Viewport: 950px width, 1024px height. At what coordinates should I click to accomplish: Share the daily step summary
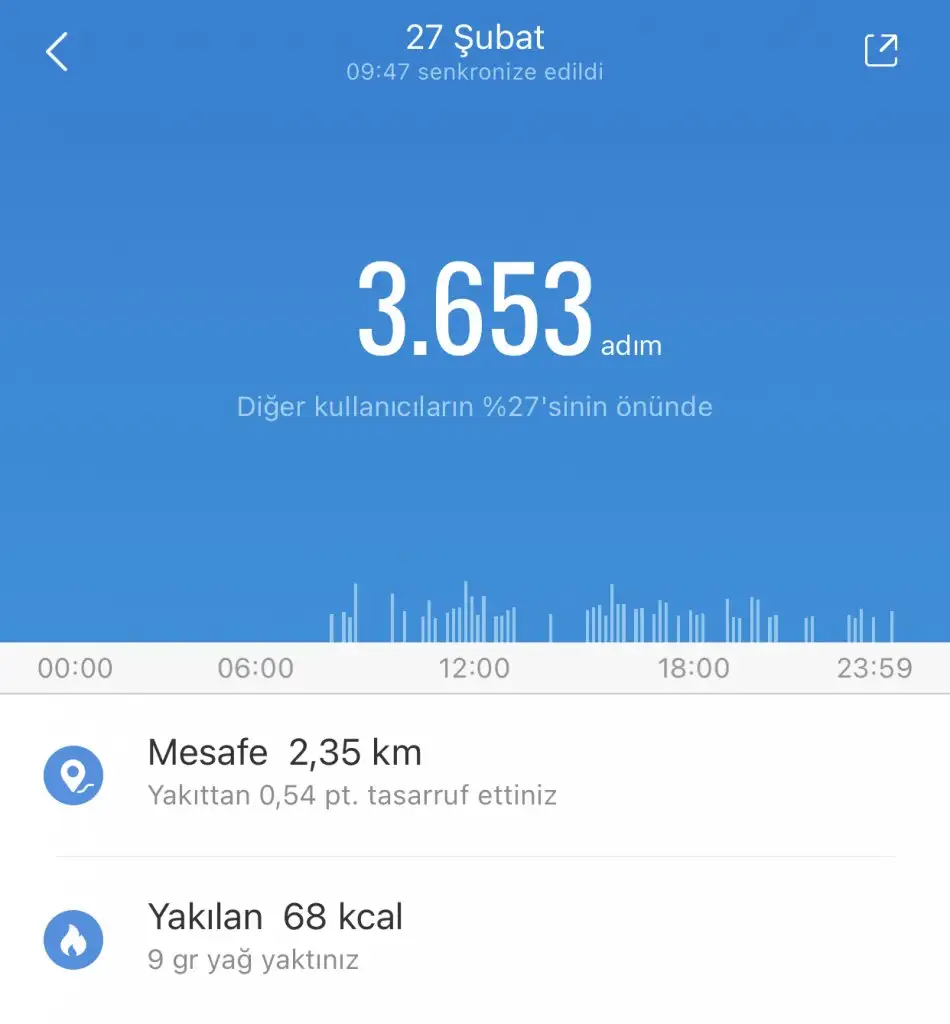click(x=880, y=51)
